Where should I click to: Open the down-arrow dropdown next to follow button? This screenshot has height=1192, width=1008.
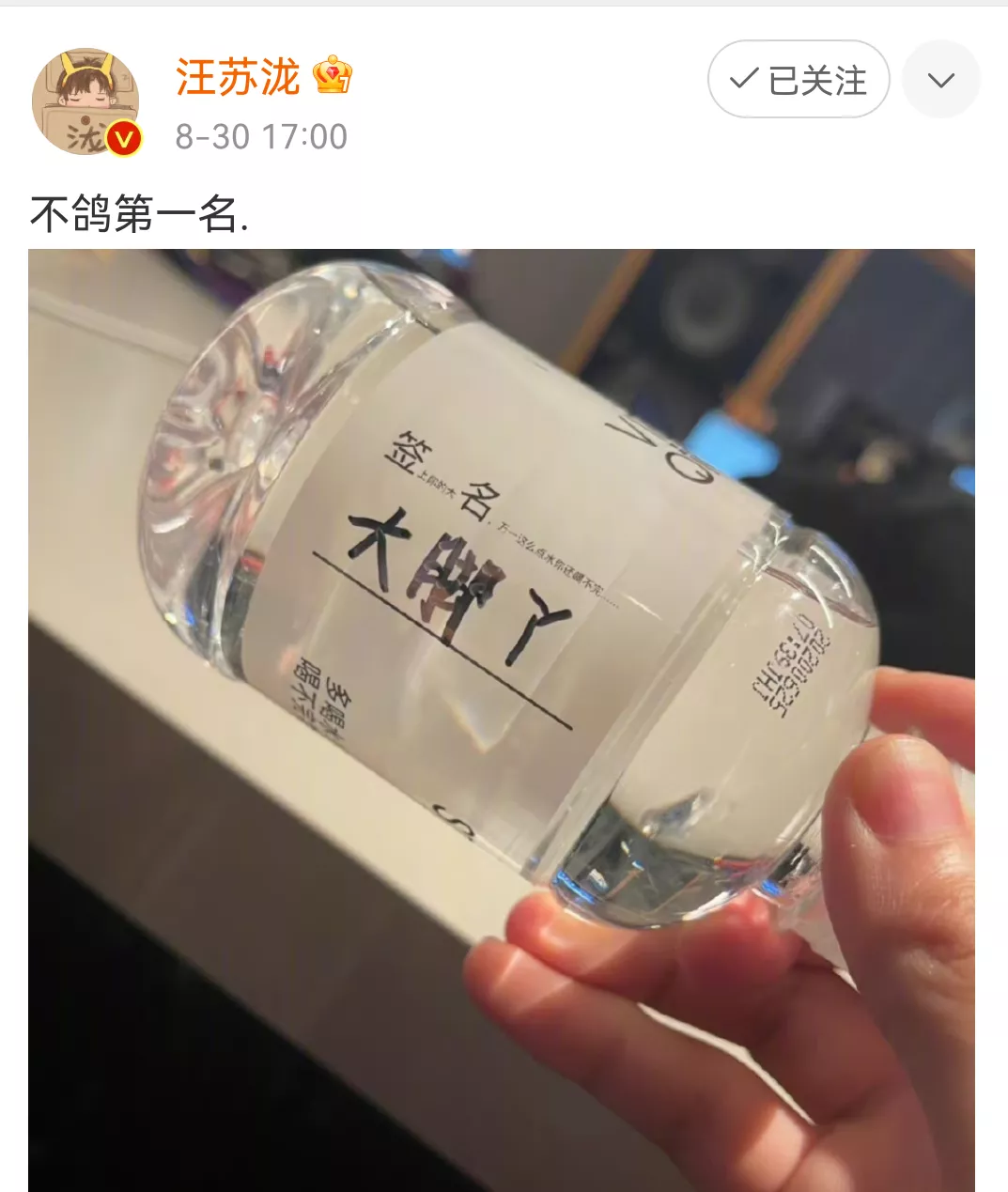pyautogui.click(x=939, y=79)
